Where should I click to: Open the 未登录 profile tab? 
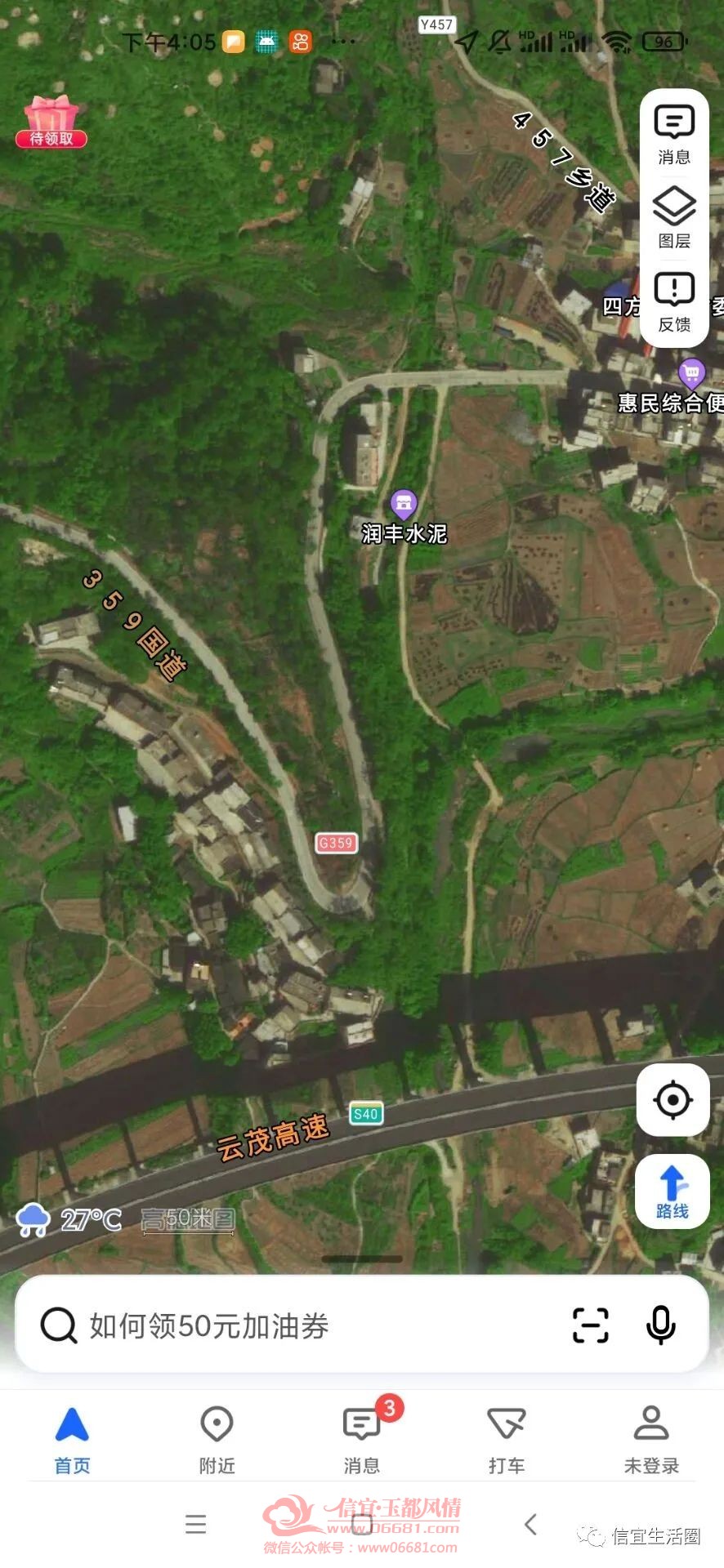[x=651, y=1441]
